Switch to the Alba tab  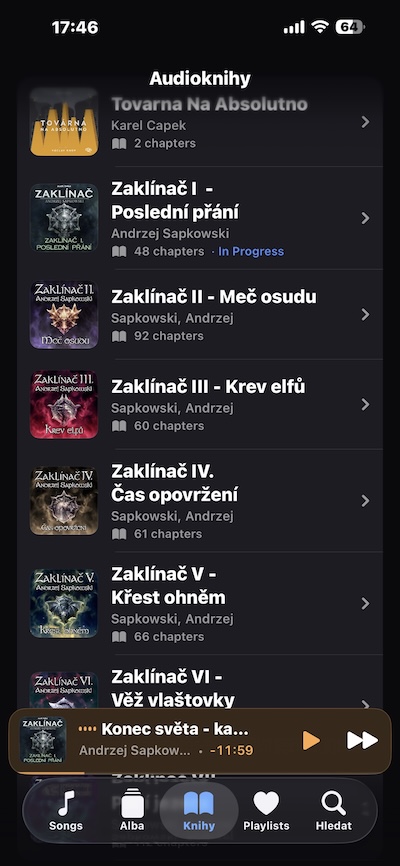132,810
